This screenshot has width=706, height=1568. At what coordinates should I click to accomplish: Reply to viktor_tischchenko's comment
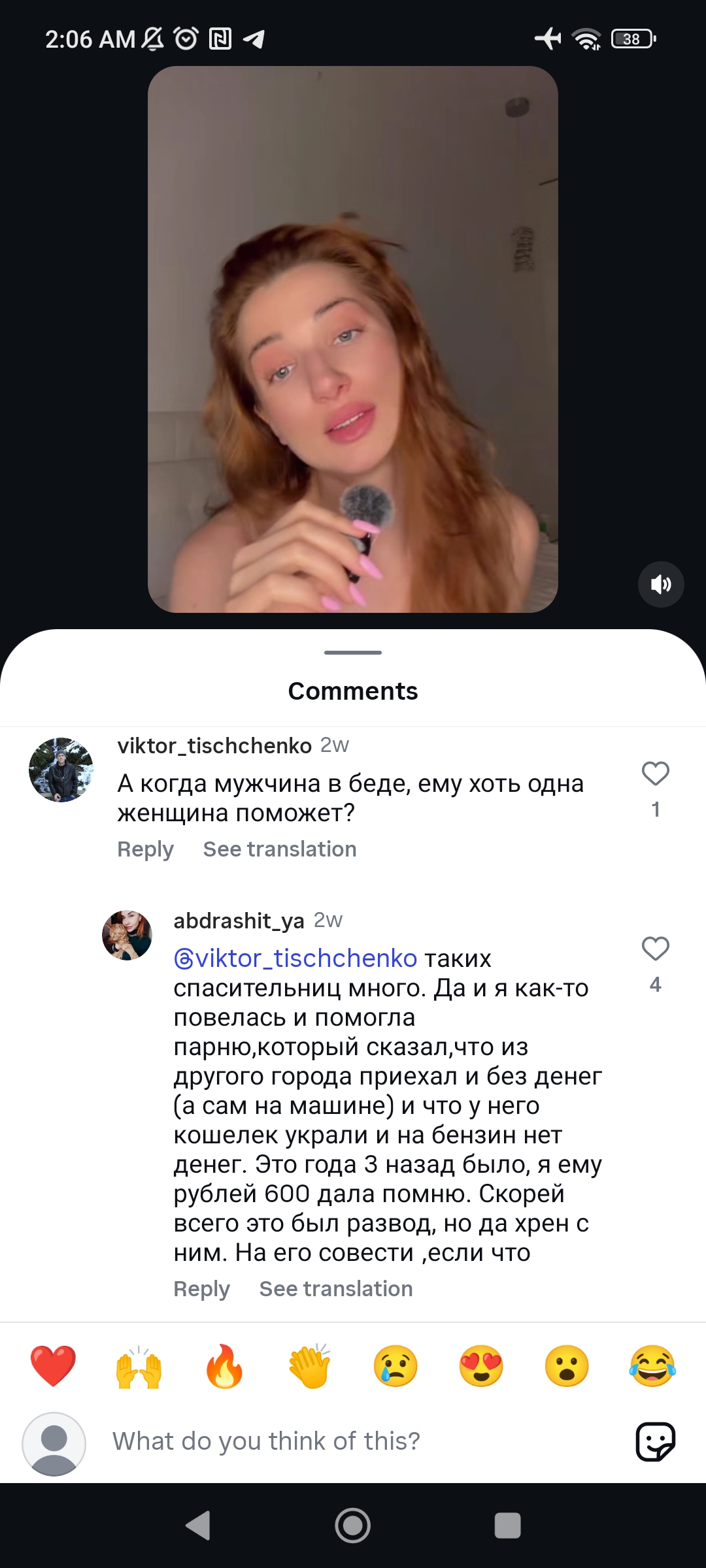tap(145, 849)
